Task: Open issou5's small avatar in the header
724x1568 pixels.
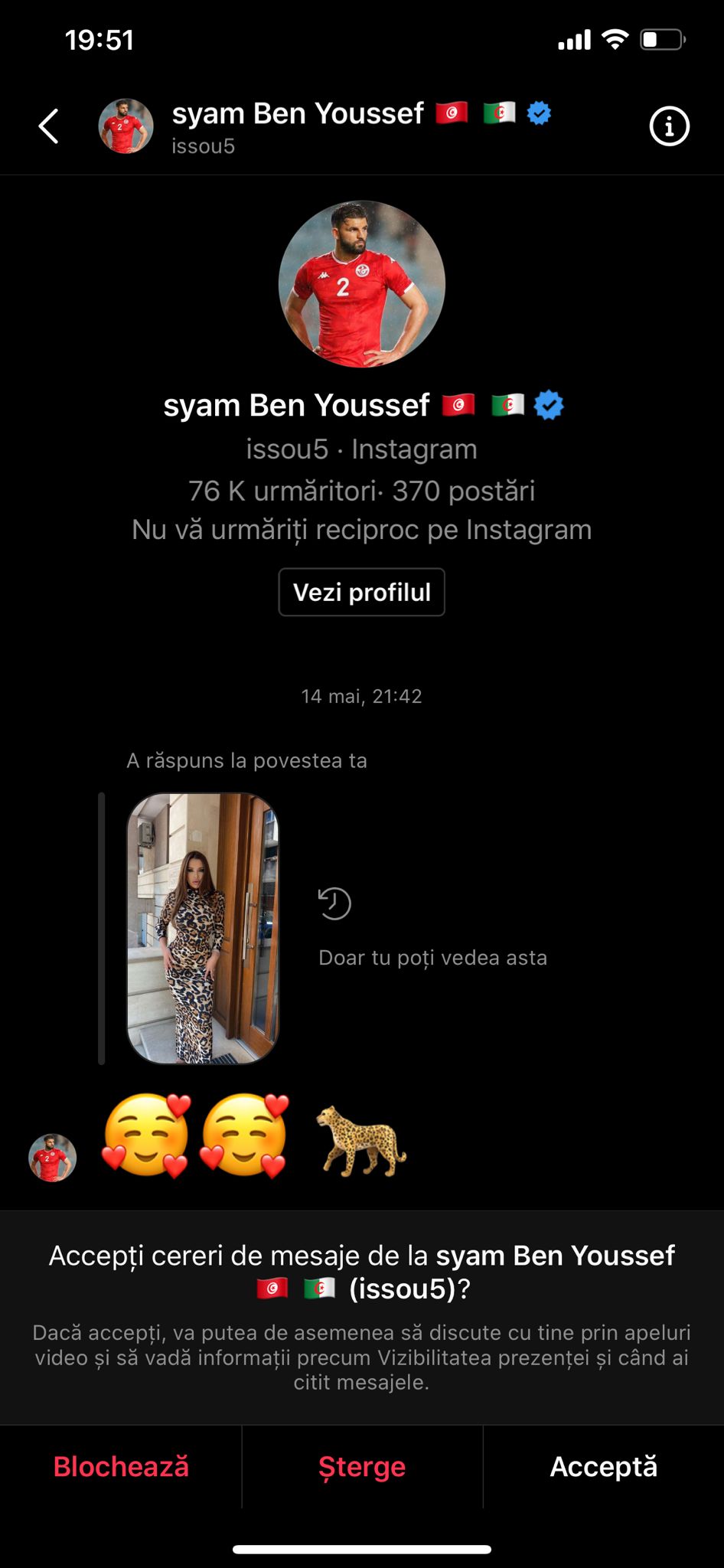Action: (126, 126)
